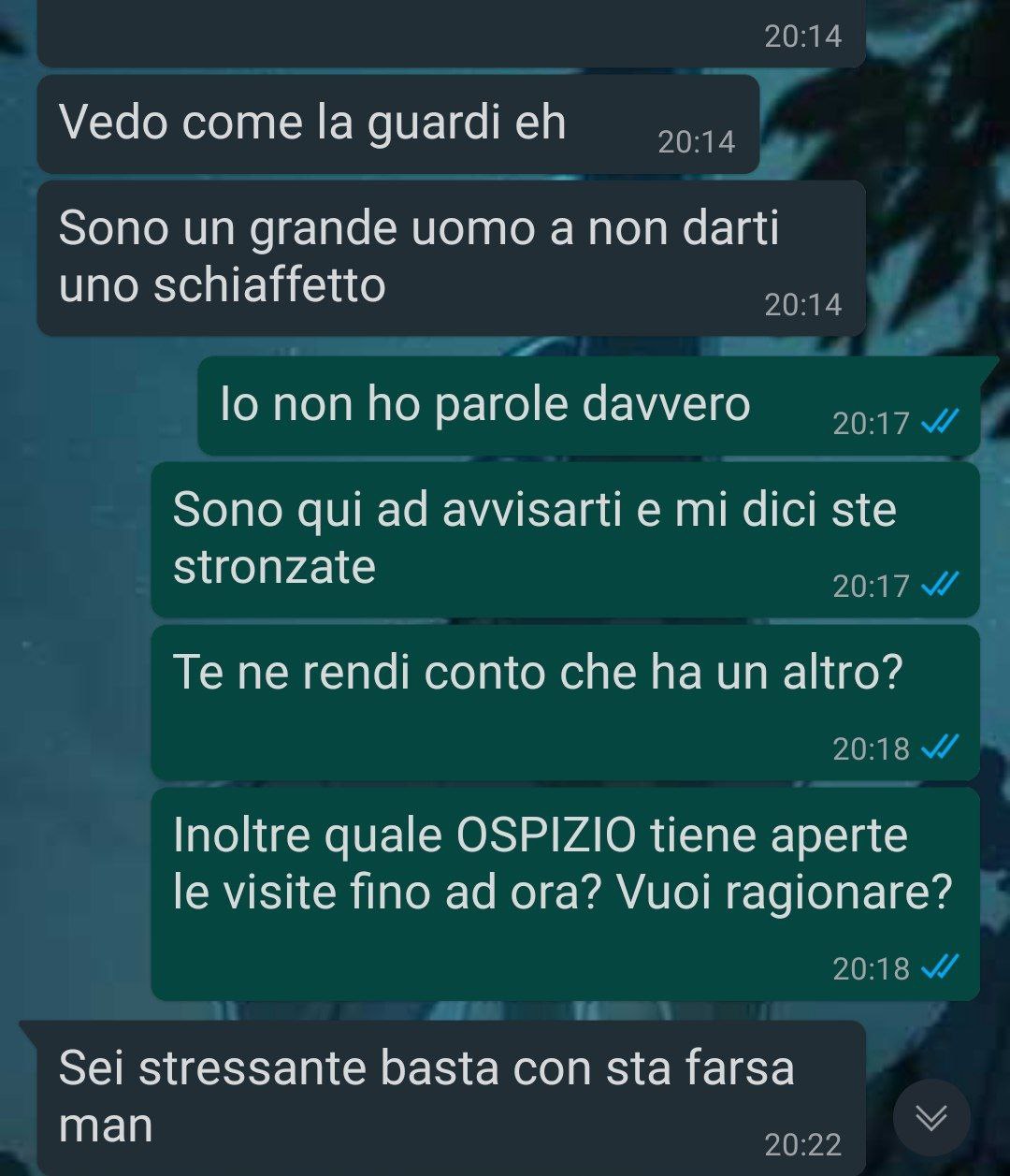The height and width of the screenshot is (1176, 1010).
Task: Jump to the latest messages with the down arrow
Action: click(931, 1117)
